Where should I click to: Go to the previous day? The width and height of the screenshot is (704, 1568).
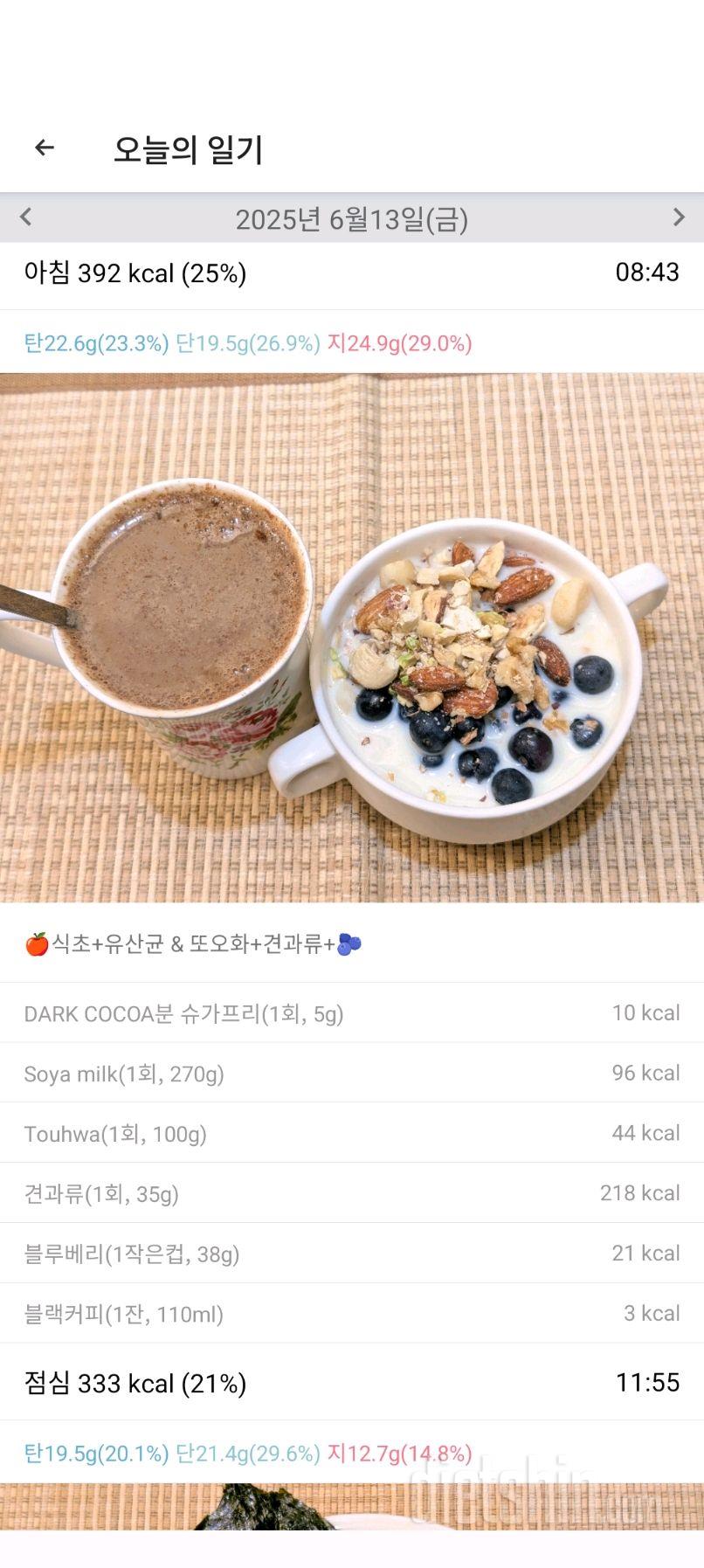click(x=25, y=217)
